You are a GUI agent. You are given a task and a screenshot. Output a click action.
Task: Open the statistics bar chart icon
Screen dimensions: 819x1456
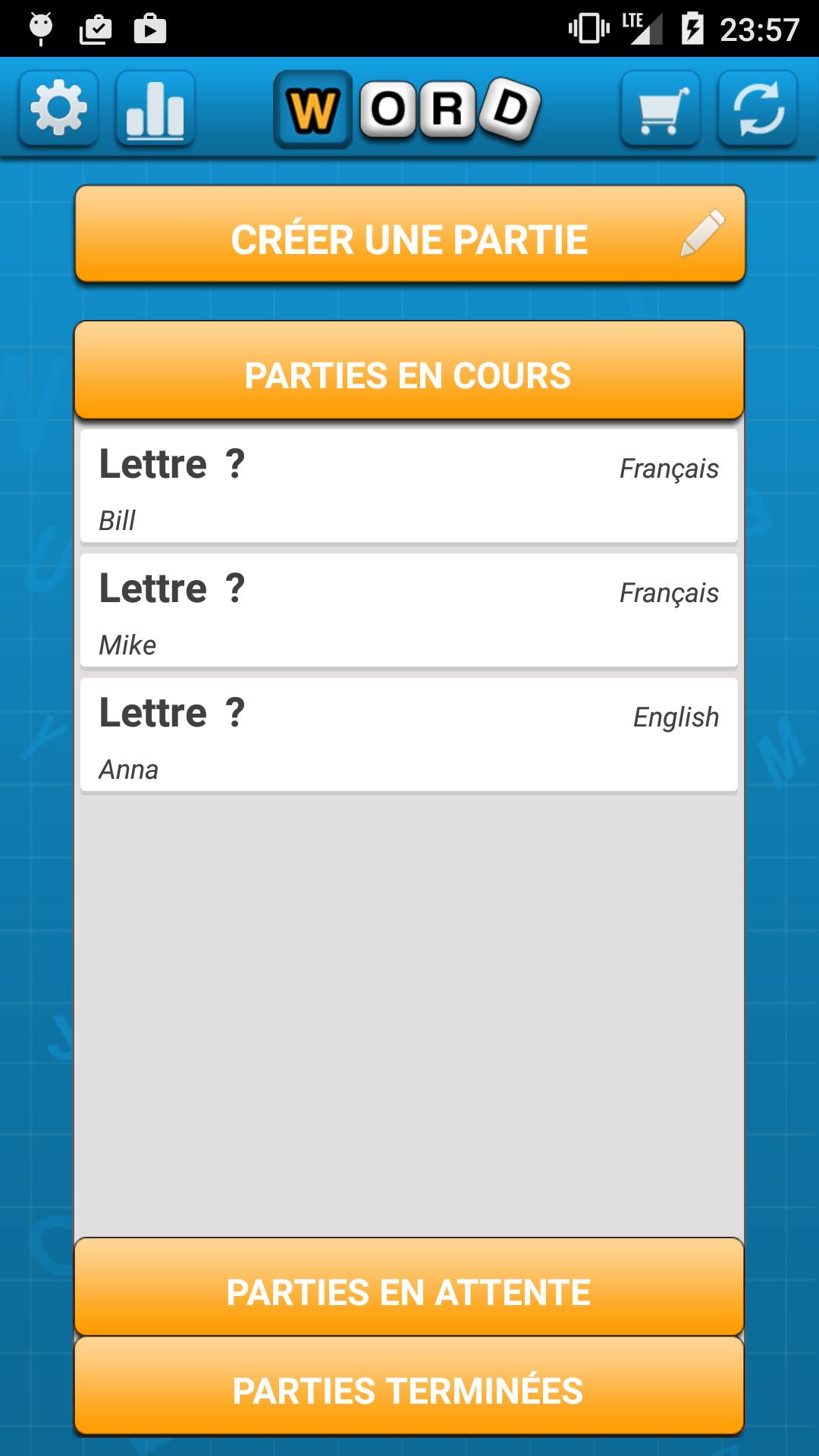coord(154,109)
